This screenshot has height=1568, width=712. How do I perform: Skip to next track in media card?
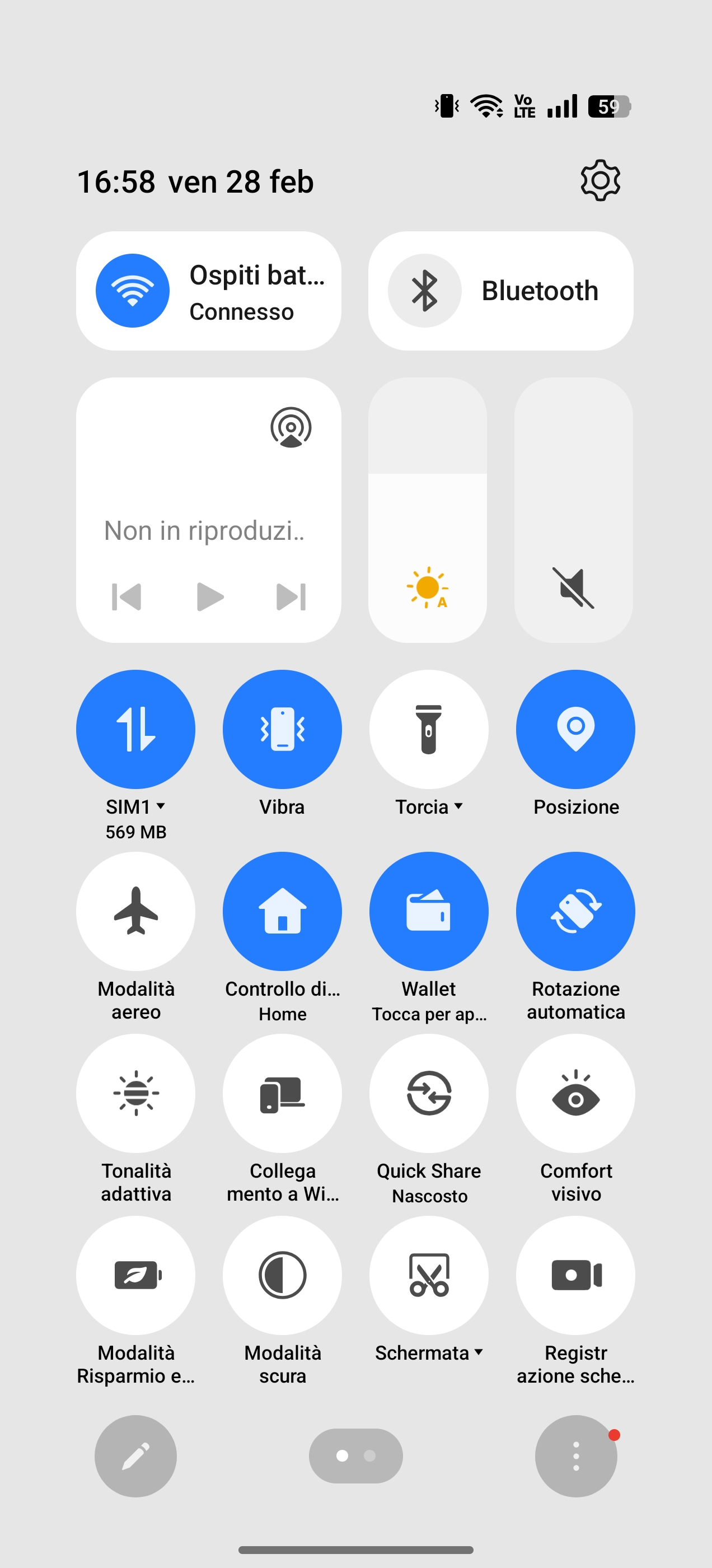pyautogui.click(x=291, y=596)
